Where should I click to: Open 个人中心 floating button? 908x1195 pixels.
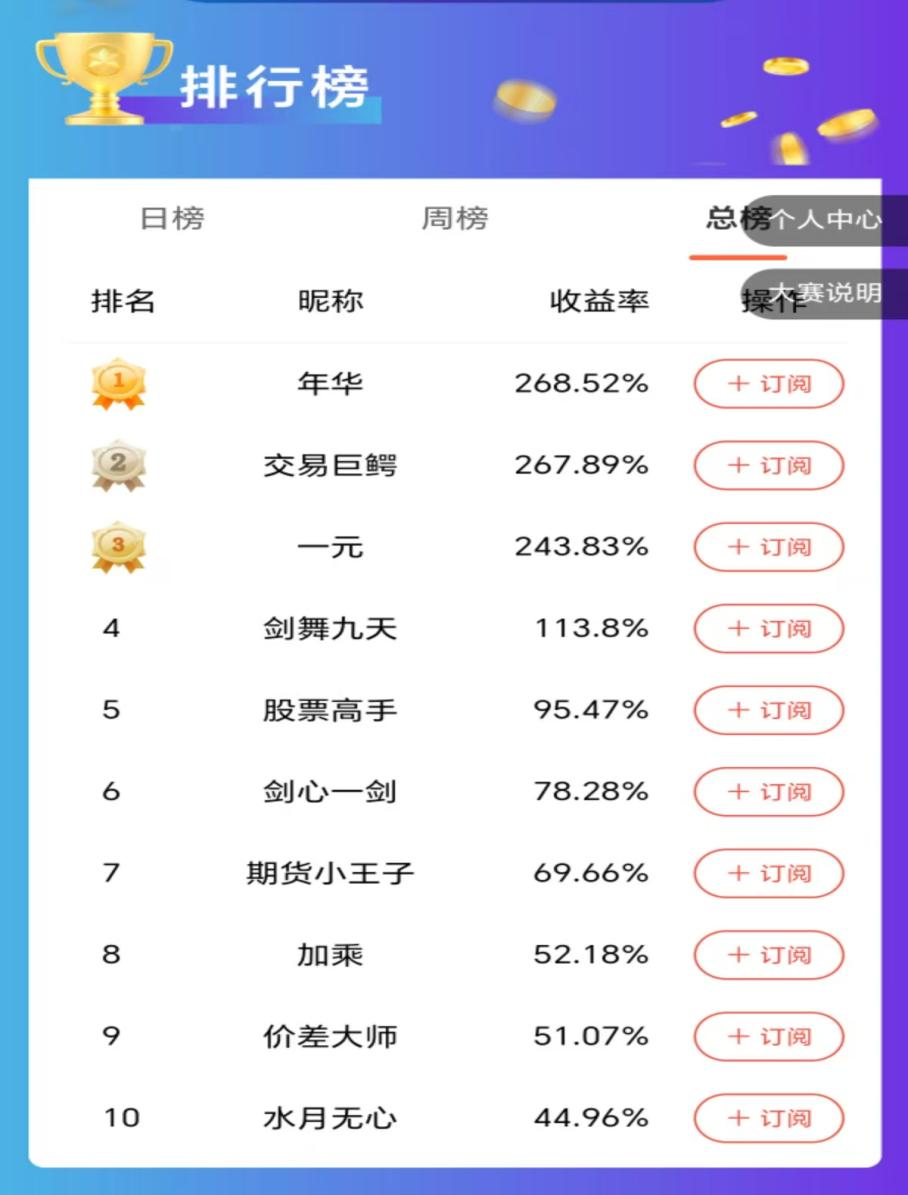tap(826, 220)
